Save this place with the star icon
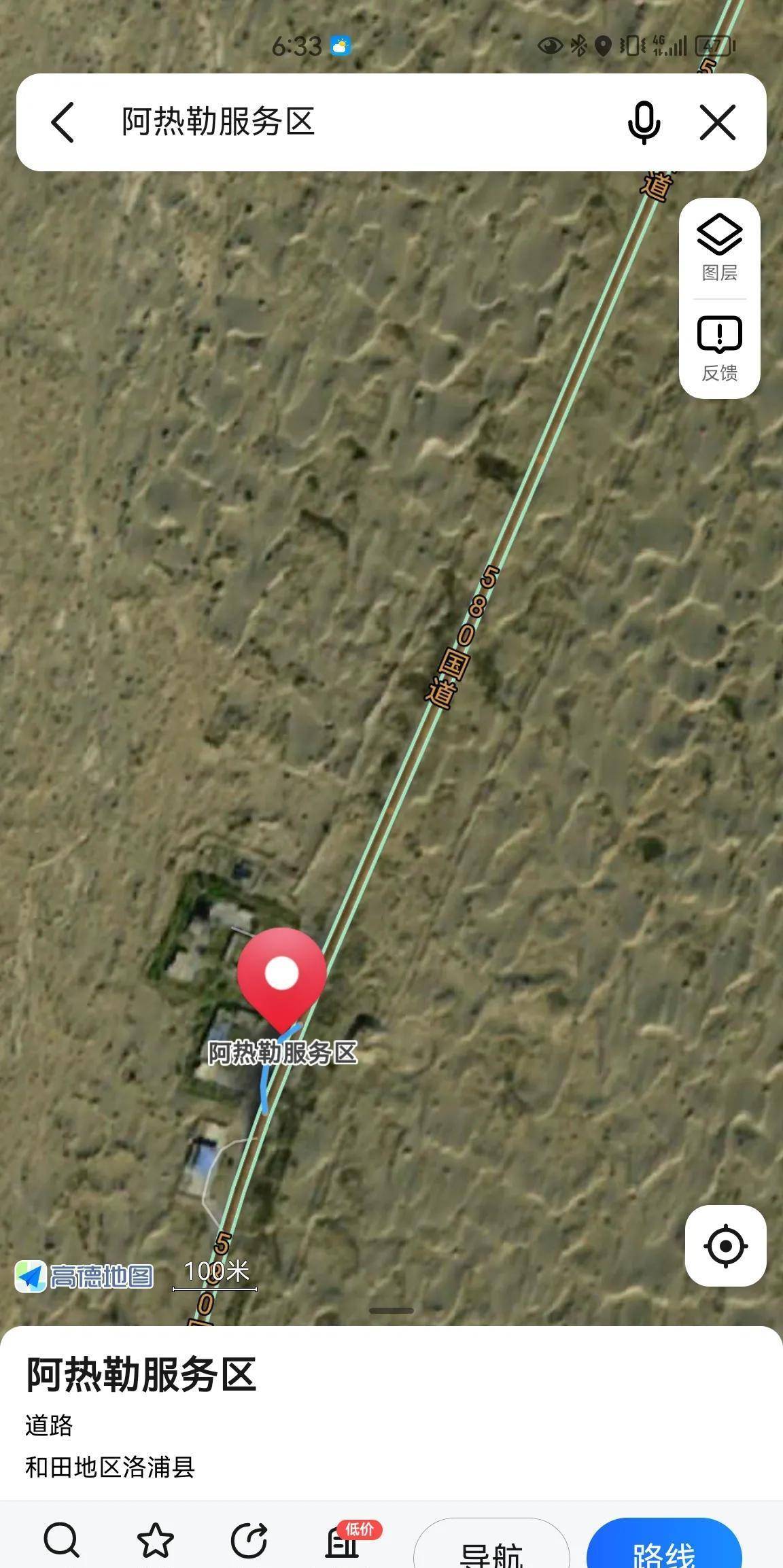Viewport: 783px width, 1568px height. point(156,1541)
